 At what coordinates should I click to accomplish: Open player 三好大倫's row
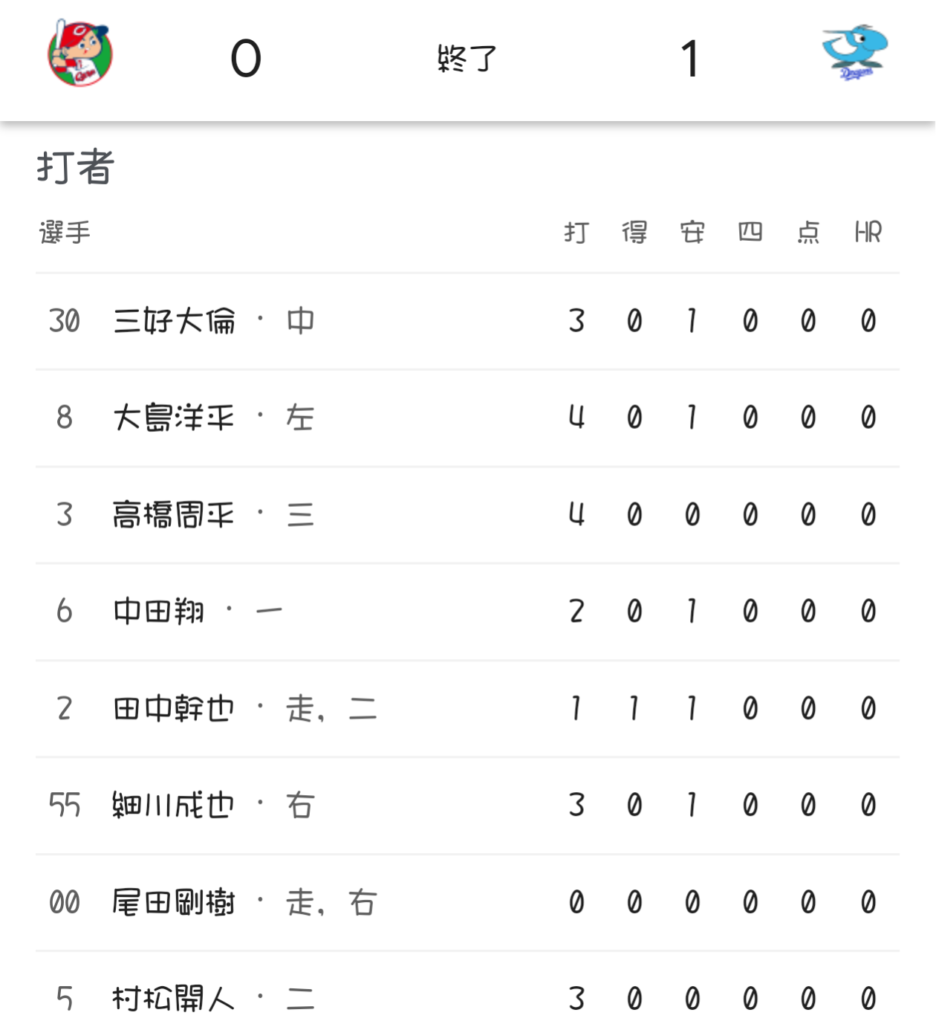(x=175, y=321)
